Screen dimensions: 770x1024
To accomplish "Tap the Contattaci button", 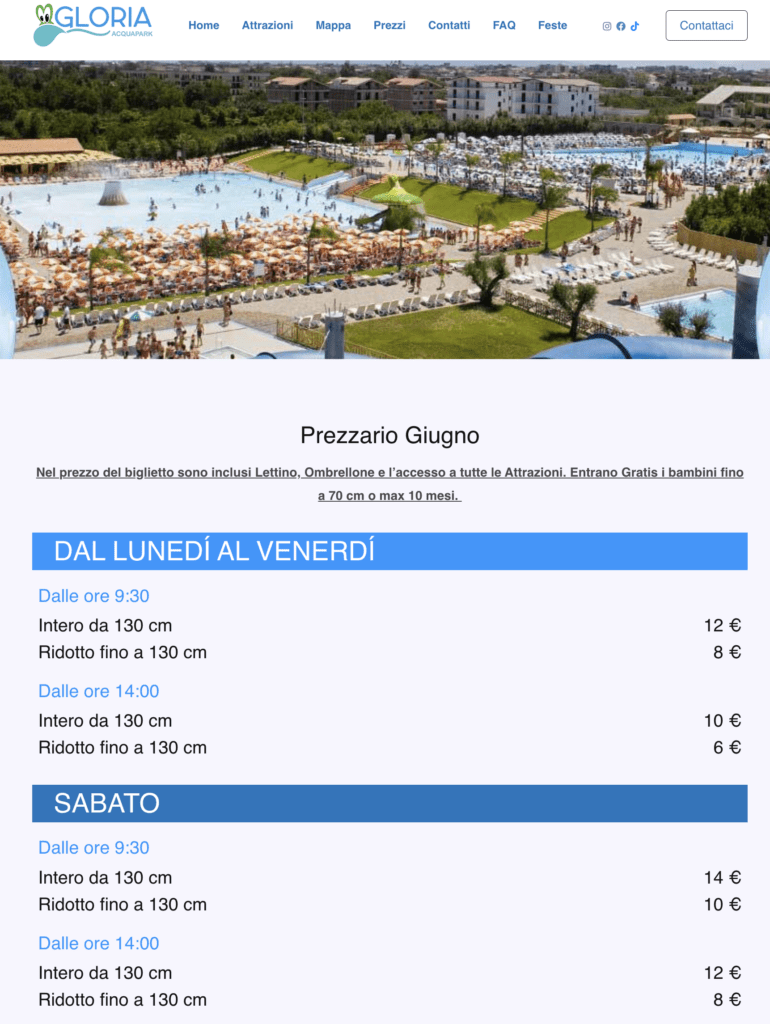I will 706,25.
